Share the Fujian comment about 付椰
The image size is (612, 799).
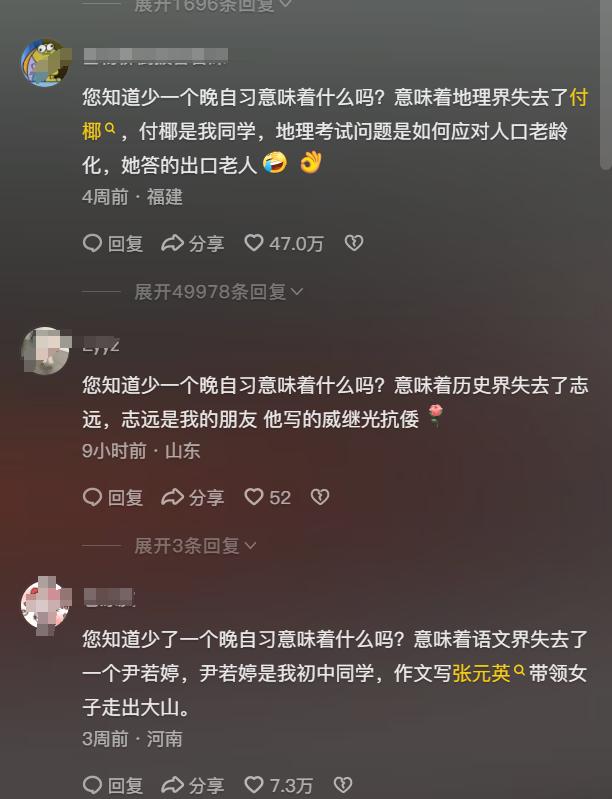tap(192, 243)
